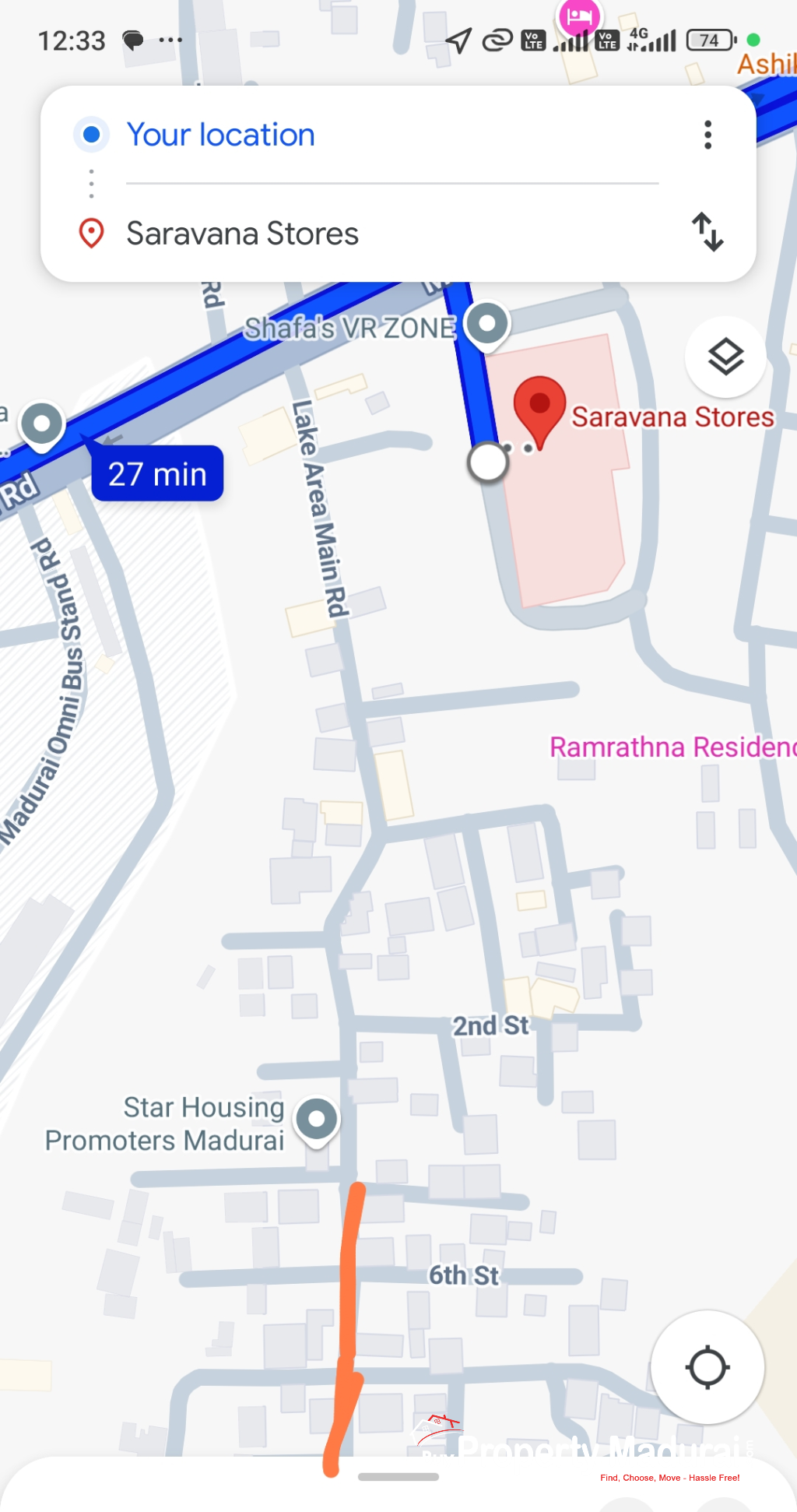Expand the bottom sheet handle
This screenshot has height=1512, width=797.
click(x=398, y=1476)
